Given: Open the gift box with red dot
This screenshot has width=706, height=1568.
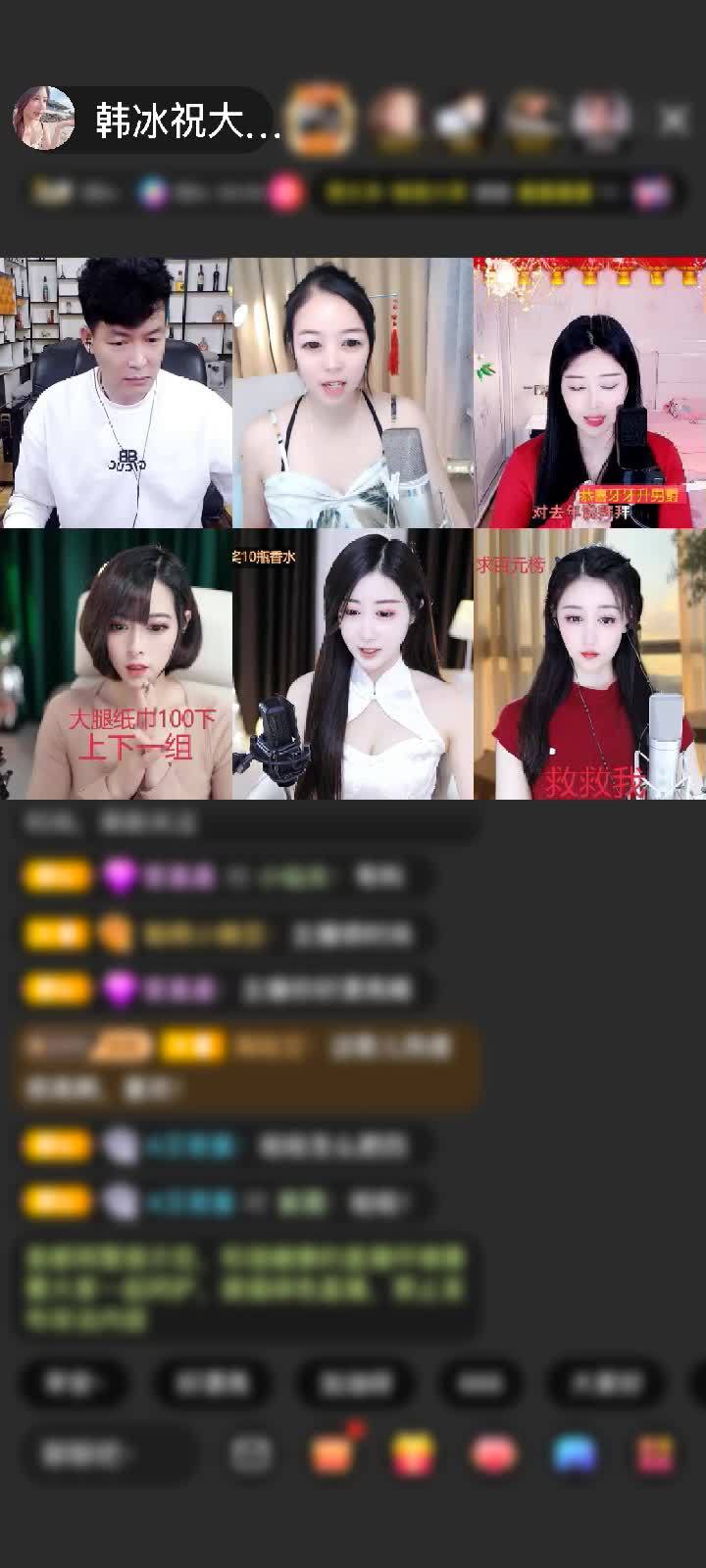Looking at the screenshot, I should [x=333, y=1453].
